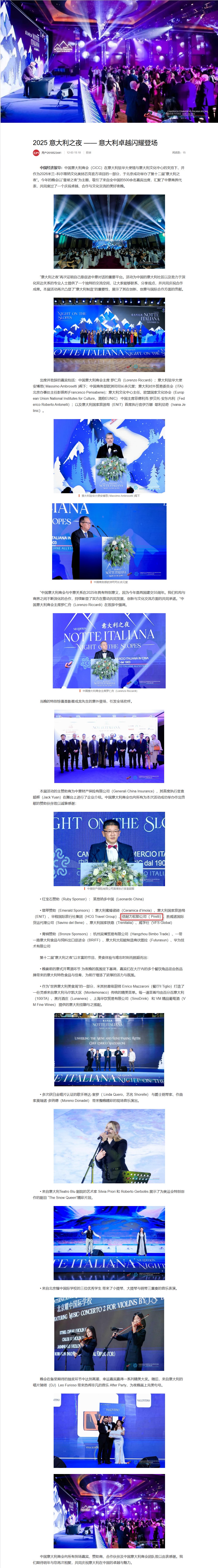The height and width of the screenshot is (1568, 218).
Task: Enlarge the top banner photo of the gala hall
Action: point(109,61)
